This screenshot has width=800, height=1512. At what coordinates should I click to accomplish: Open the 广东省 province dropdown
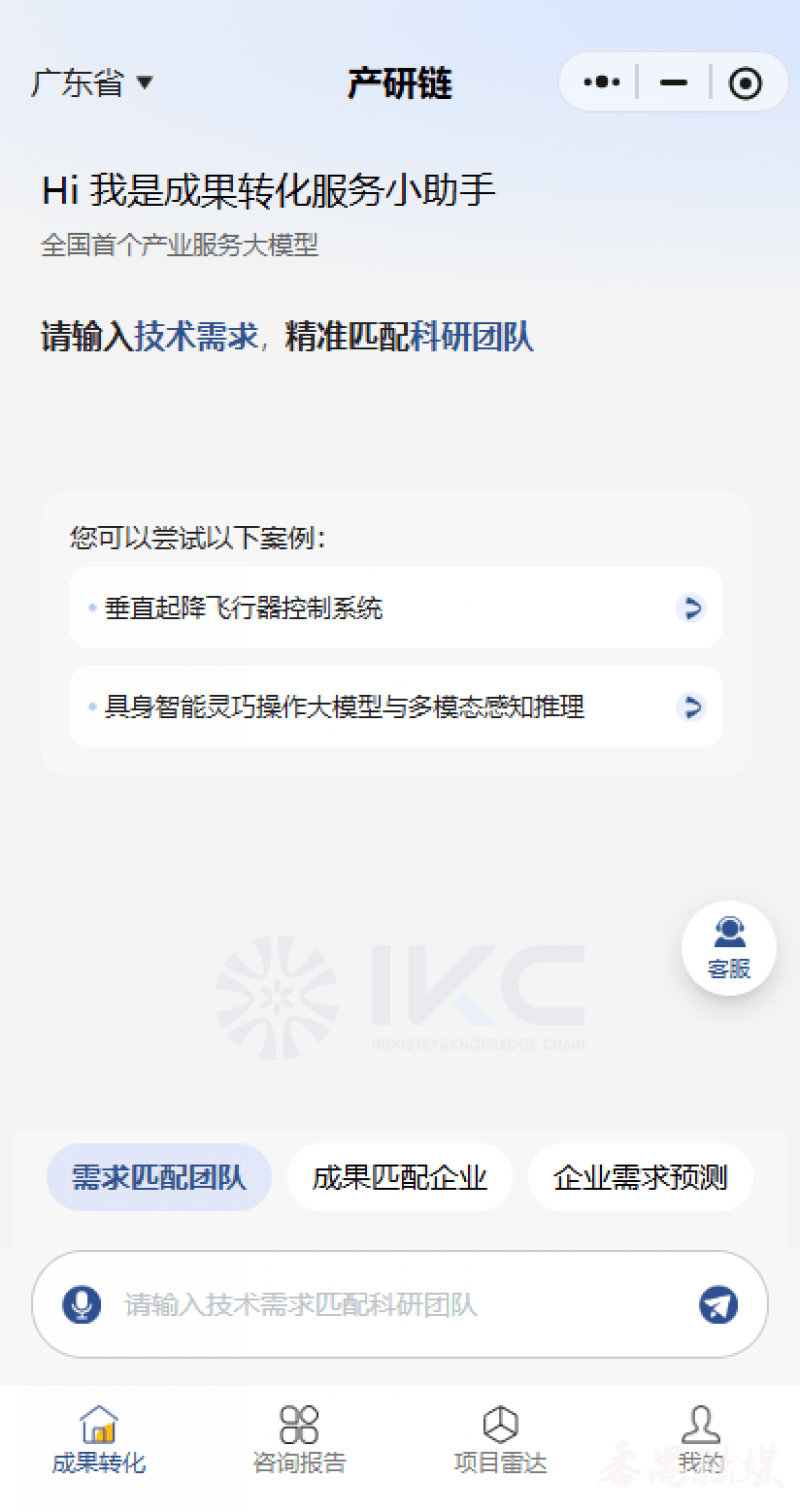coord(92,83)
